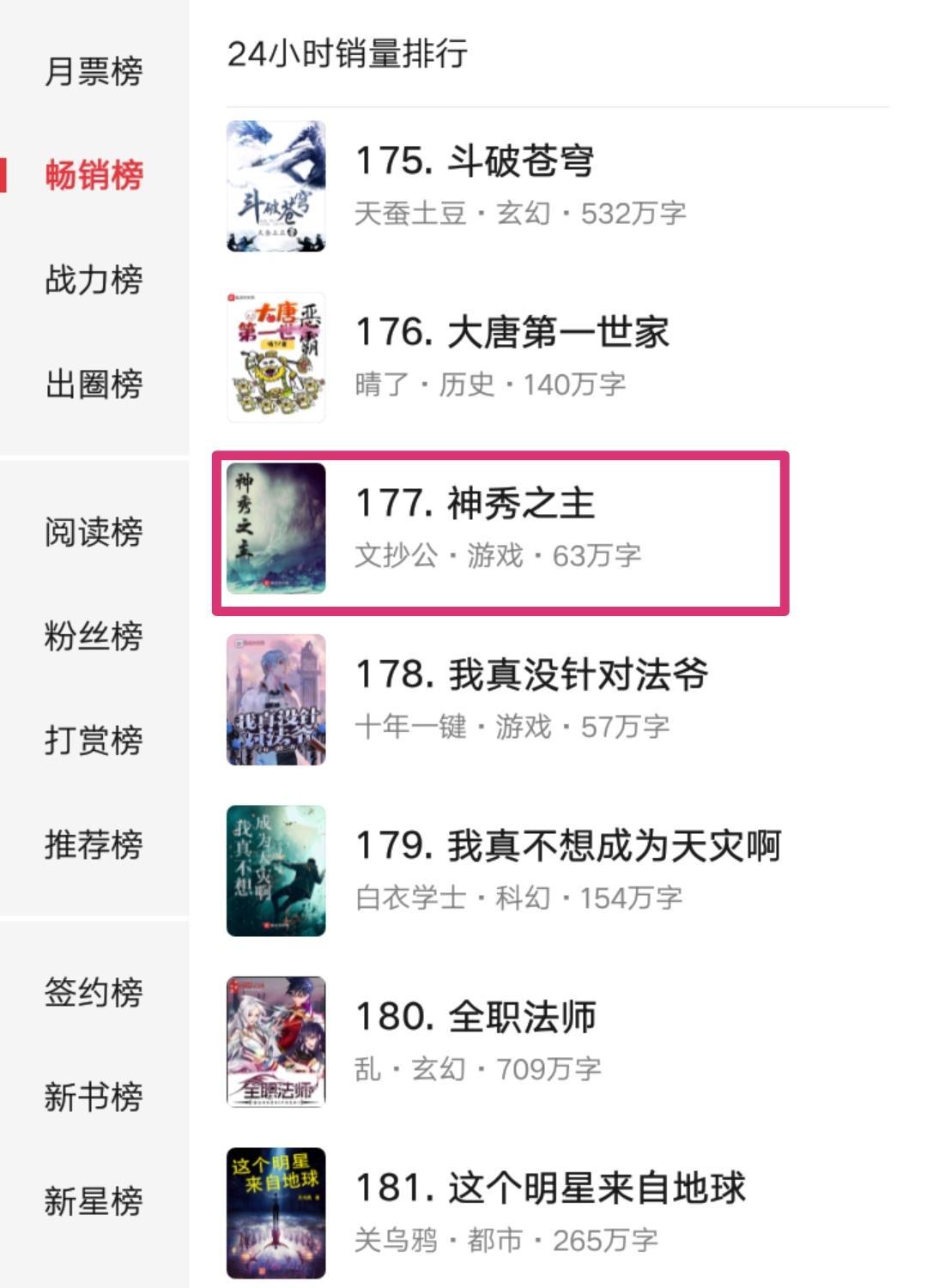Screen dimensions: 927x1288
Task: Open the 战力榜 ranking
Action: [x=94, y=280]
